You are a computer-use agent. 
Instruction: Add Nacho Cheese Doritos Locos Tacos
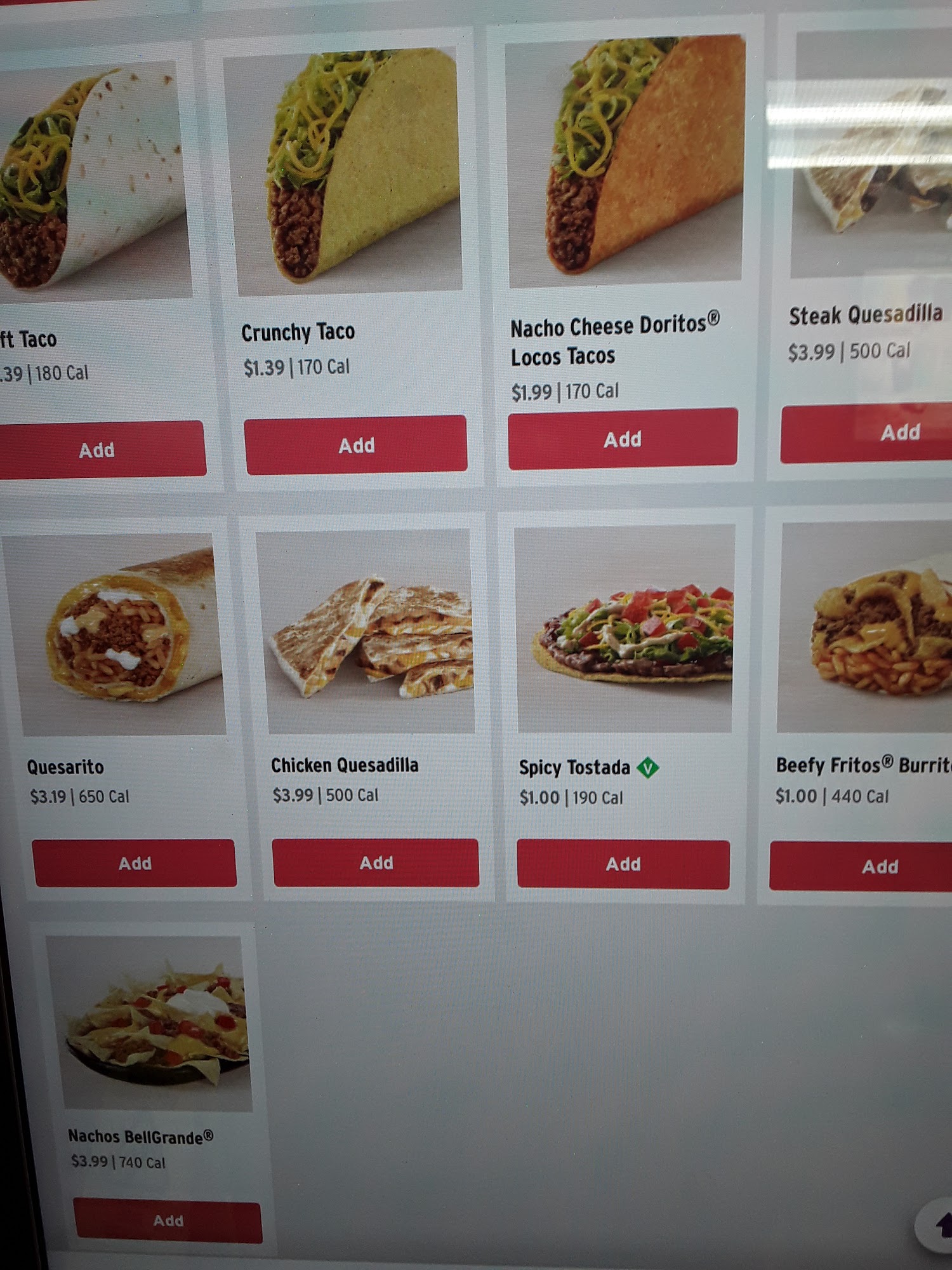tap(622, 438)
